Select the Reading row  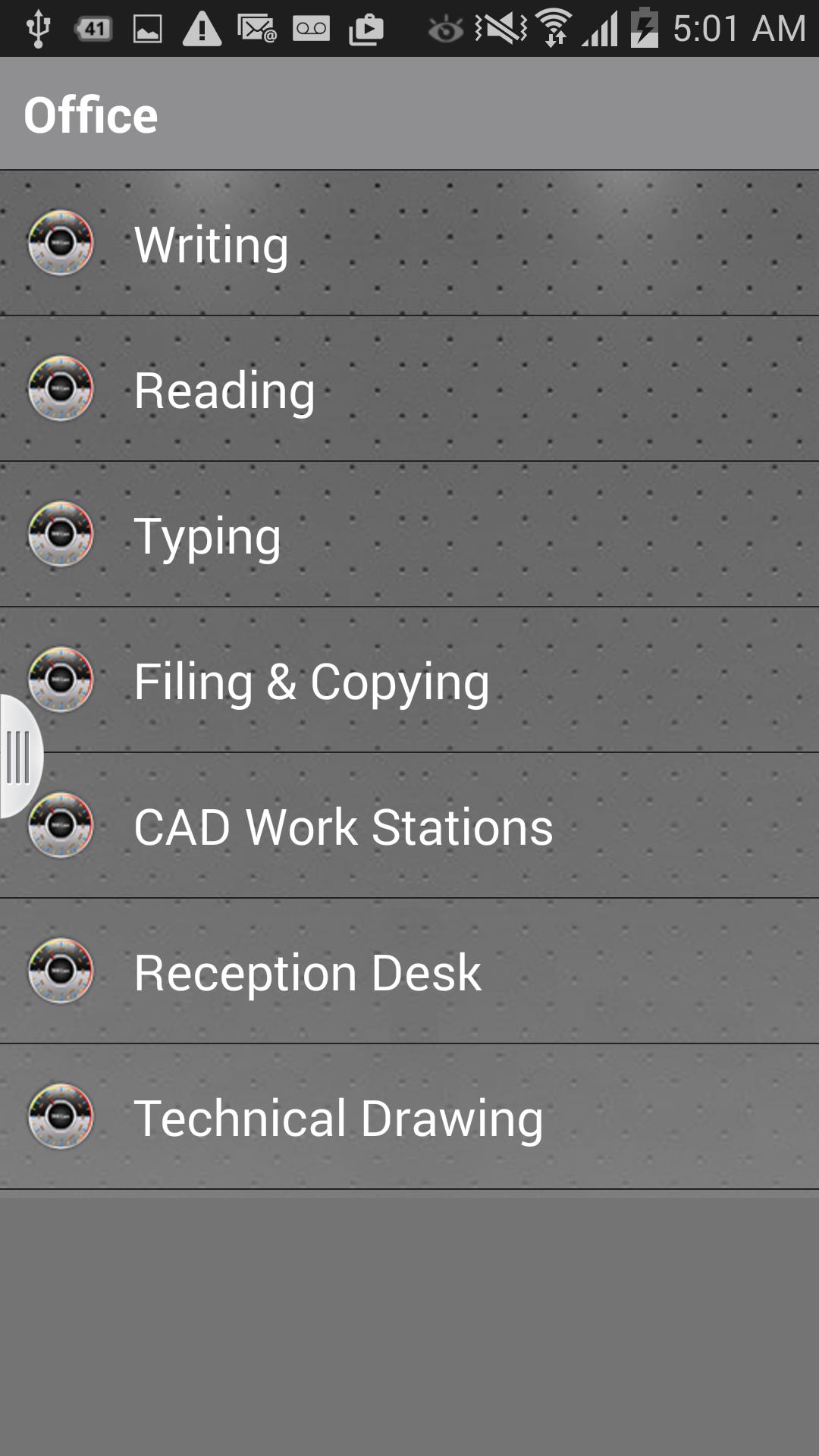[x=409, y=389]
